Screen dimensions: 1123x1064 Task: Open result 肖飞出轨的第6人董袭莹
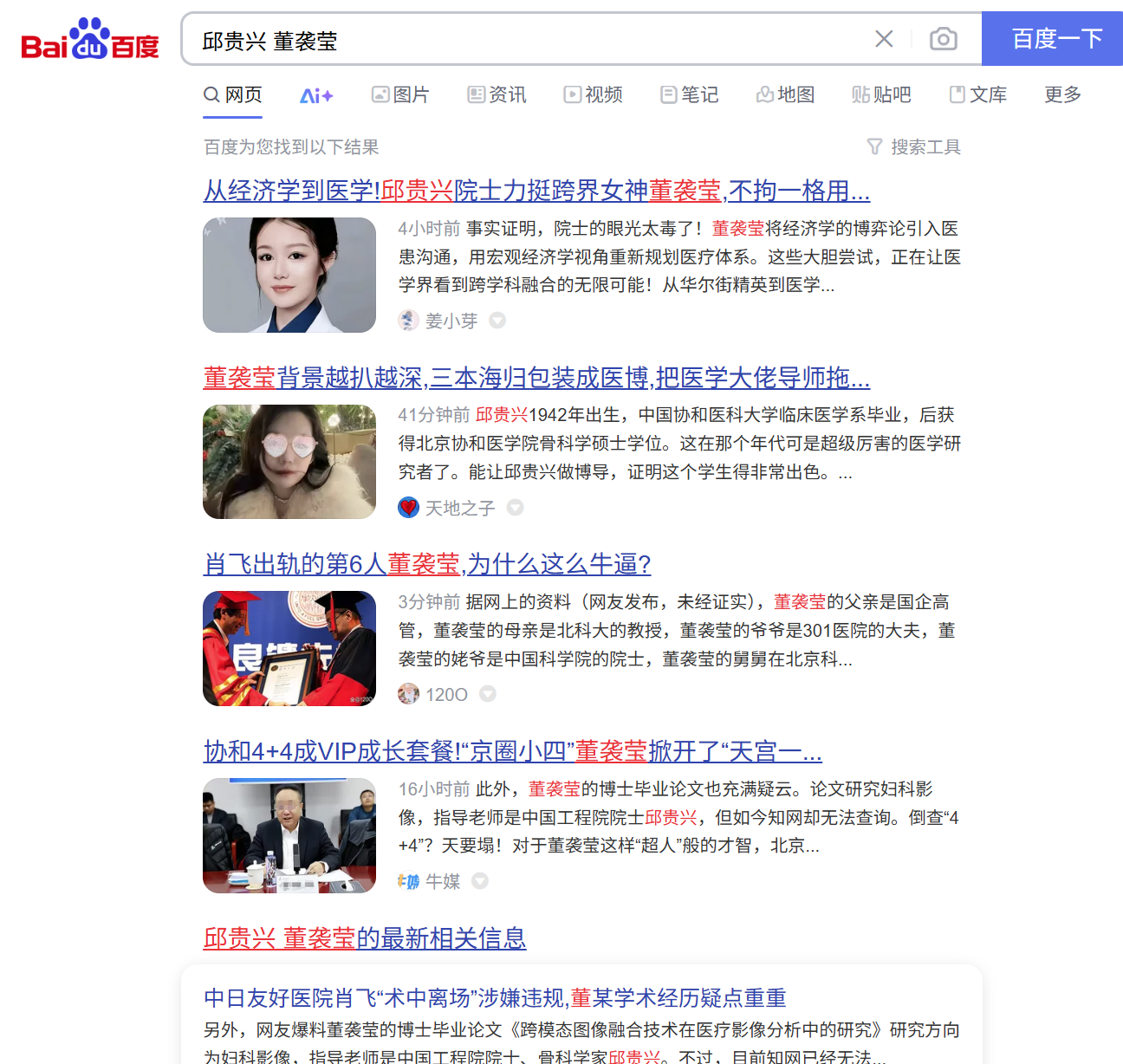tap(426, 565)
